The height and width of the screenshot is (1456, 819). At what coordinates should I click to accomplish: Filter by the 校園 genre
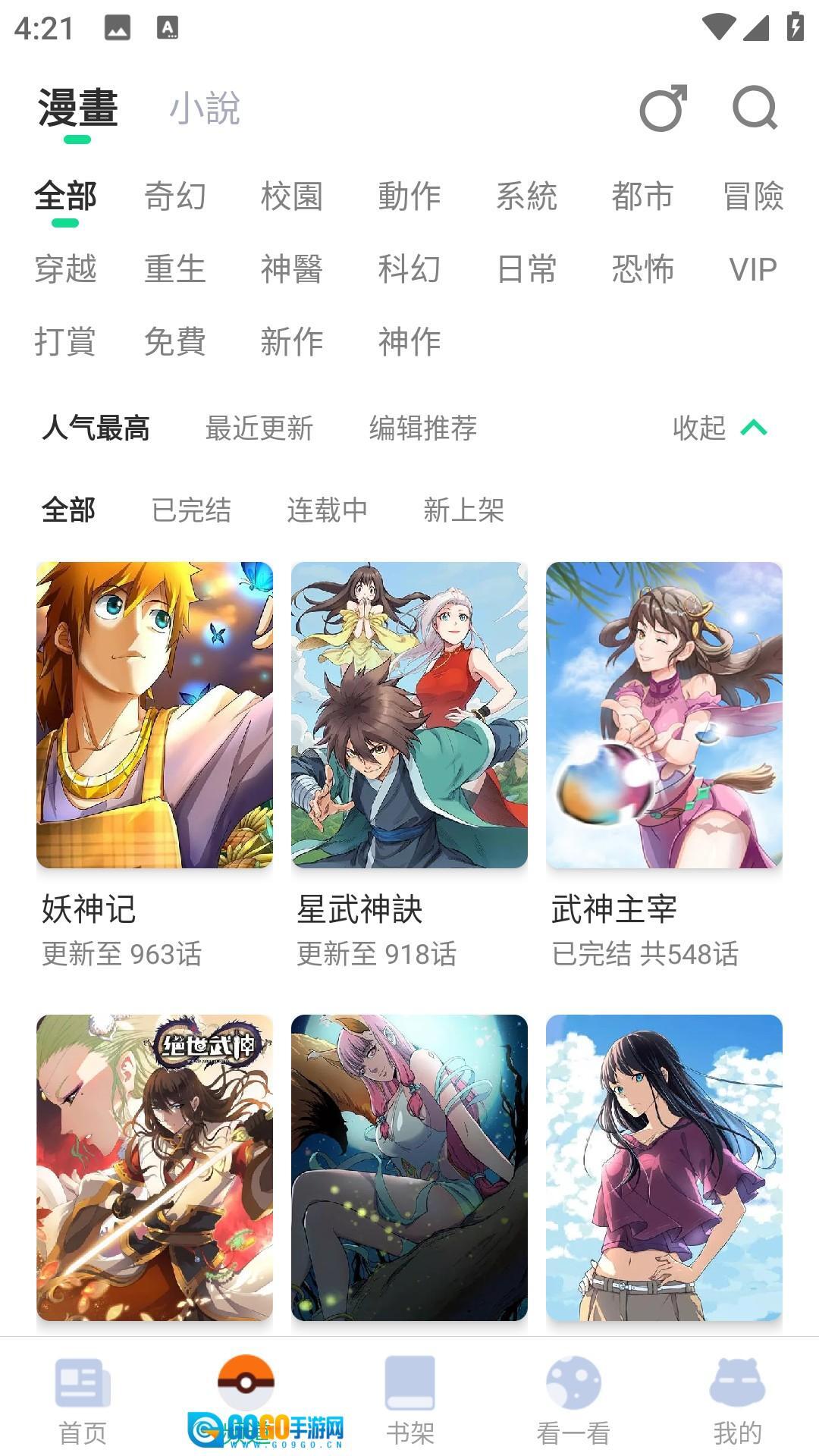point(292,196)
